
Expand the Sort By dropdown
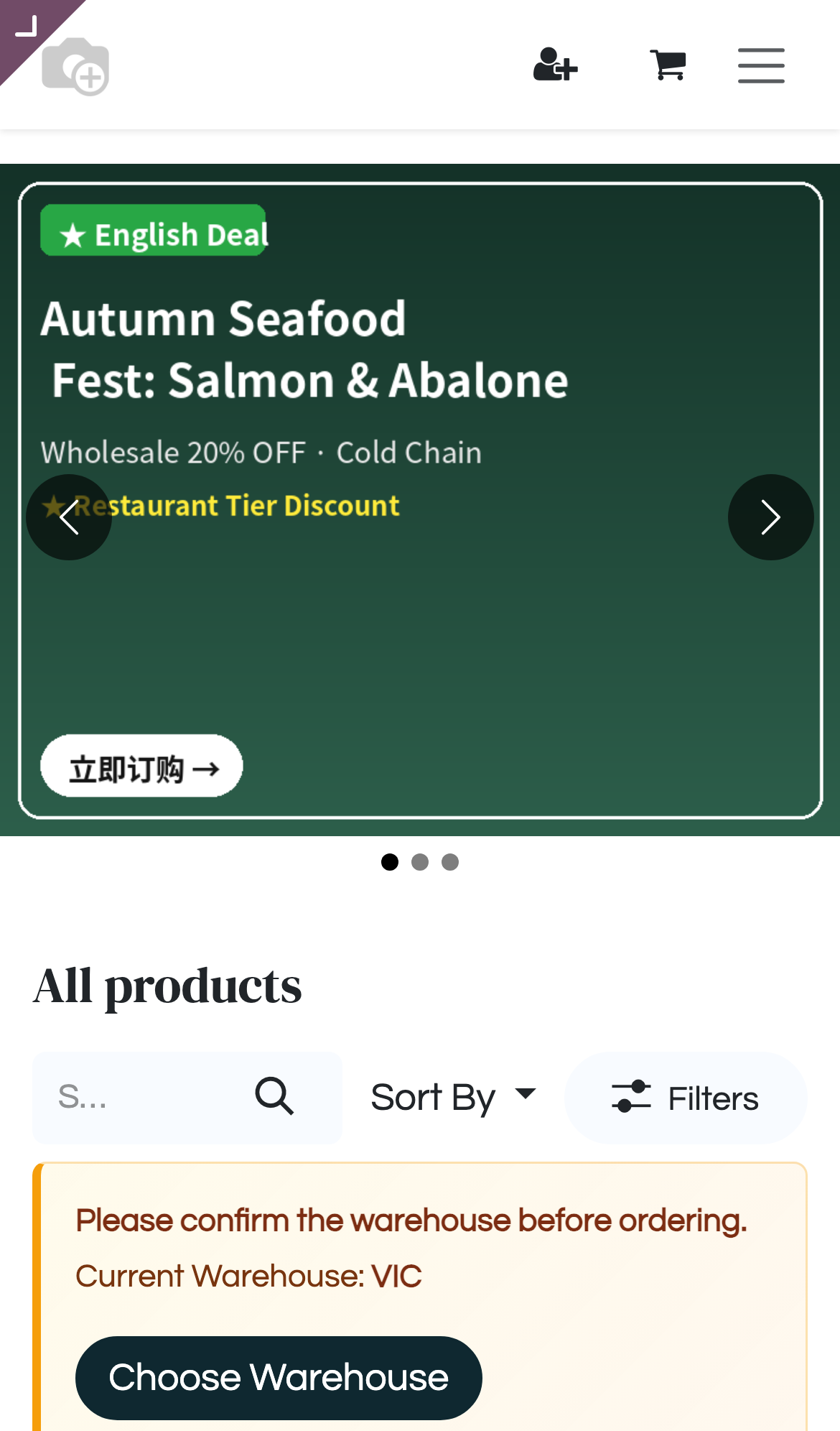tap(454, 1098)
